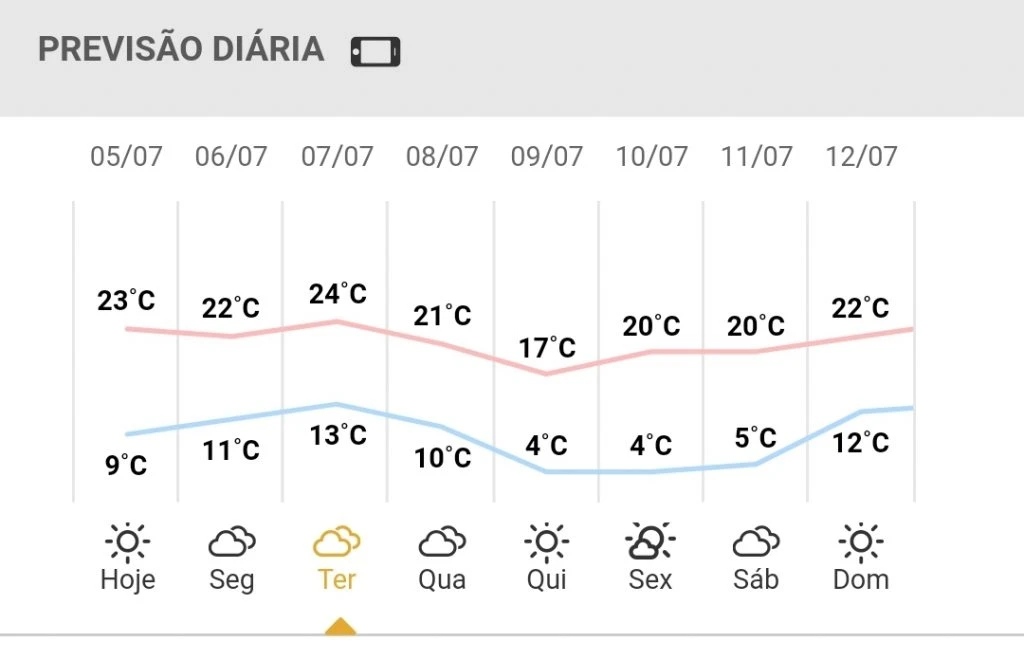Tap the phone rotation icon

click(x=375, y=51)
